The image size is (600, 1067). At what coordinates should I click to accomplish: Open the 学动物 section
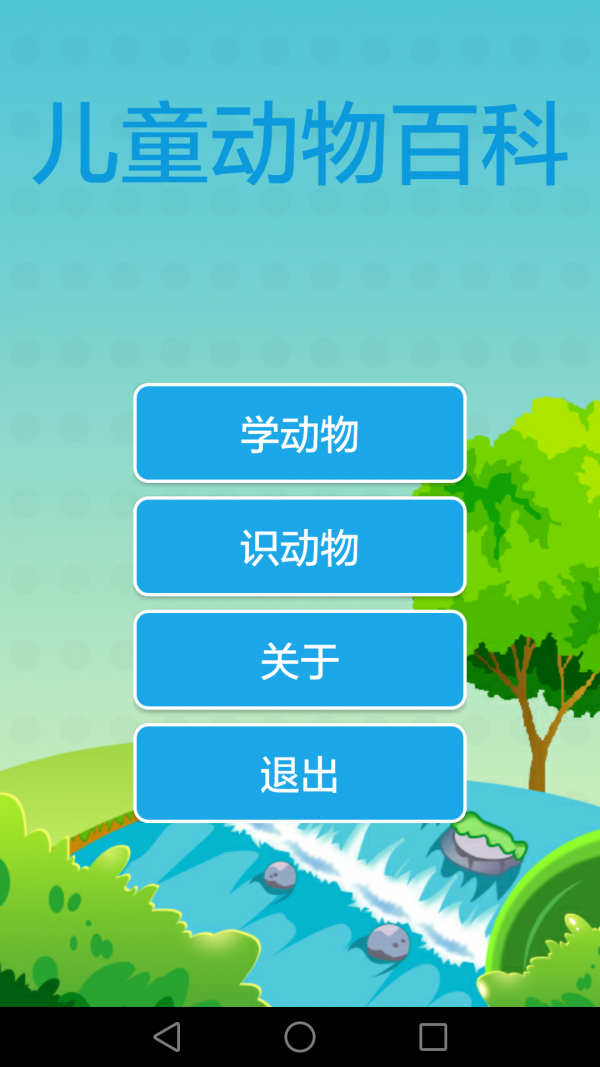(x=300, y=433)
